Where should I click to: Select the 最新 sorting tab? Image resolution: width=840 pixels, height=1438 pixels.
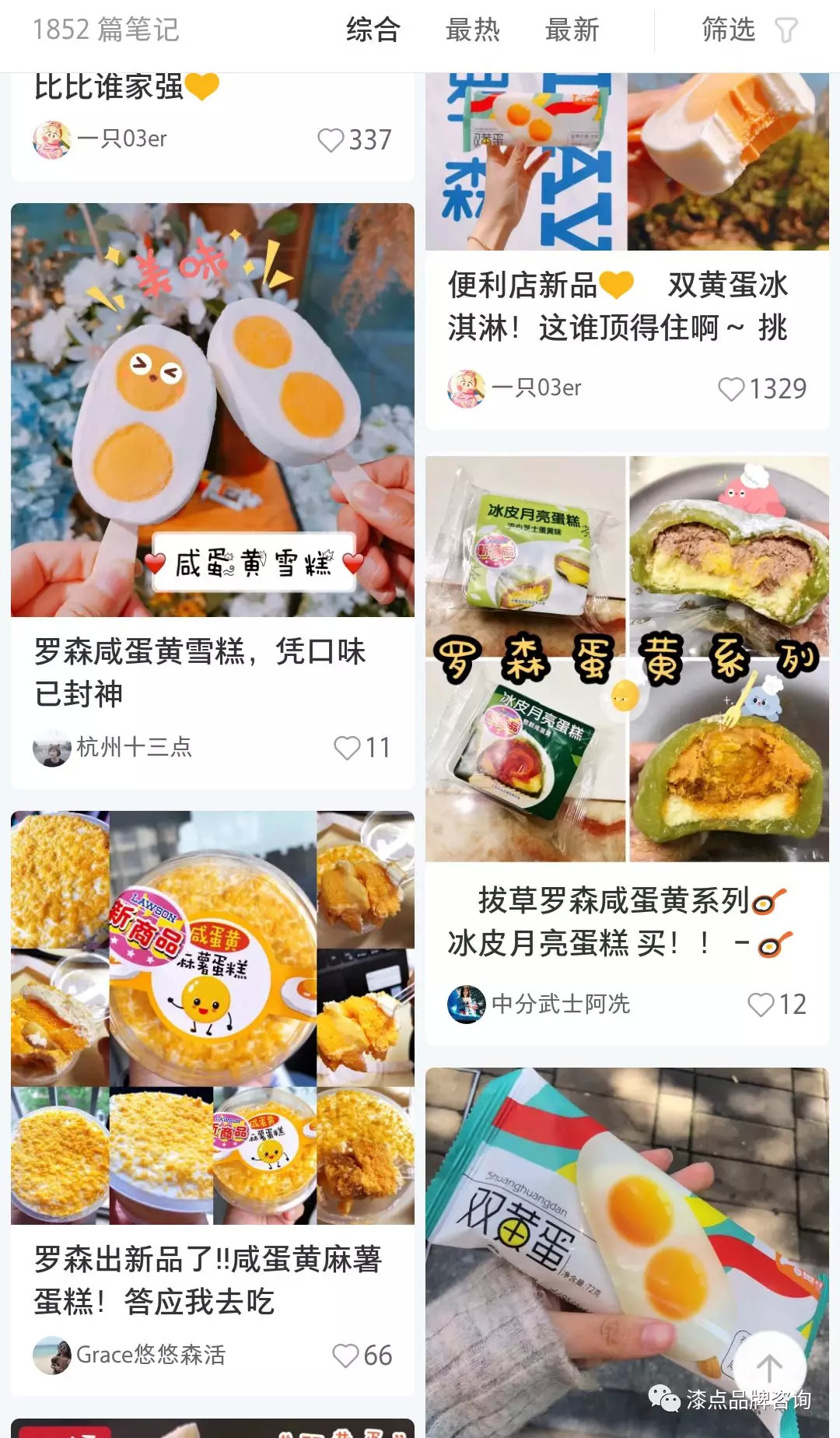[572, 30]
